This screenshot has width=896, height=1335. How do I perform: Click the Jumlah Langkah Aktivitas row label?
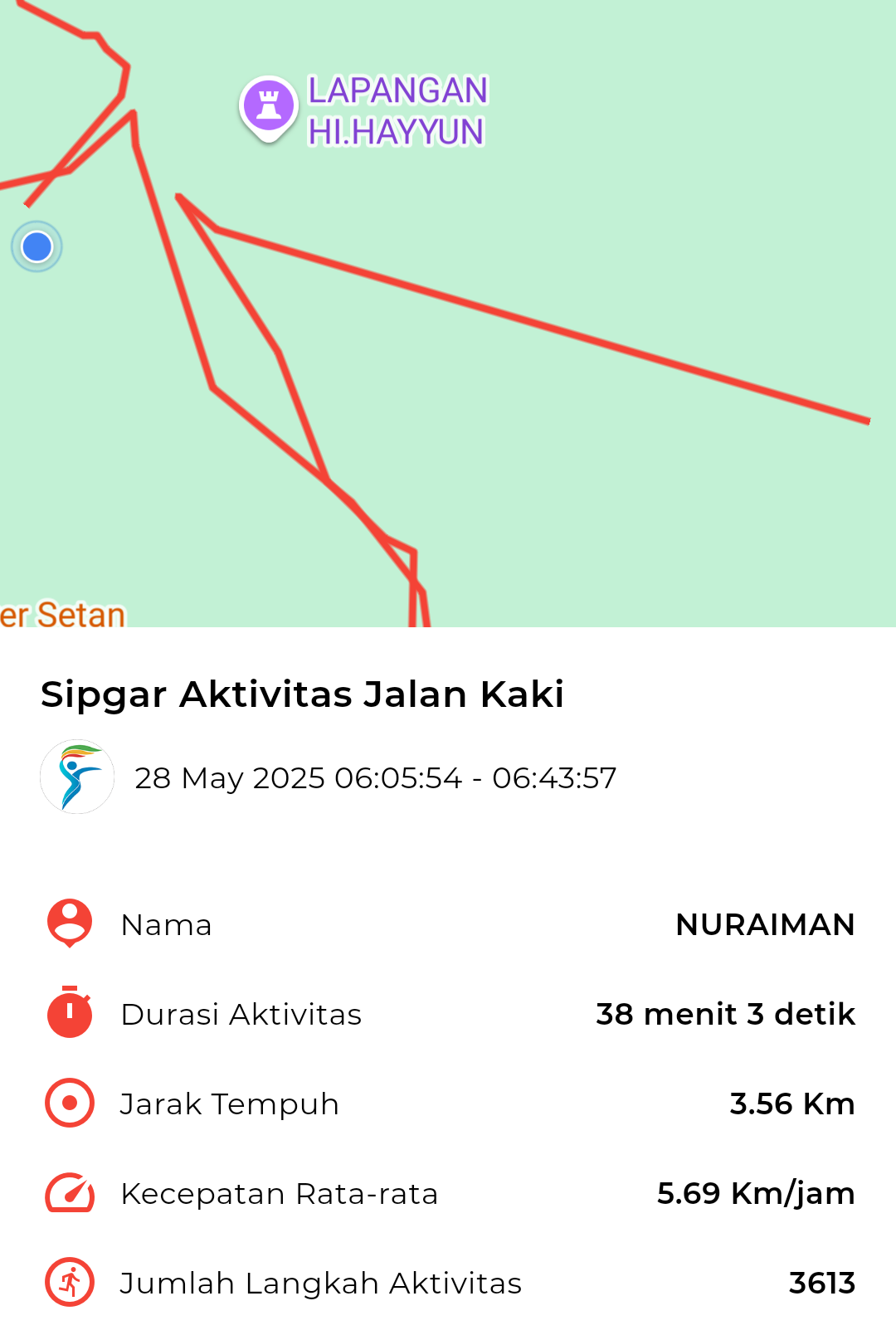321,1283
